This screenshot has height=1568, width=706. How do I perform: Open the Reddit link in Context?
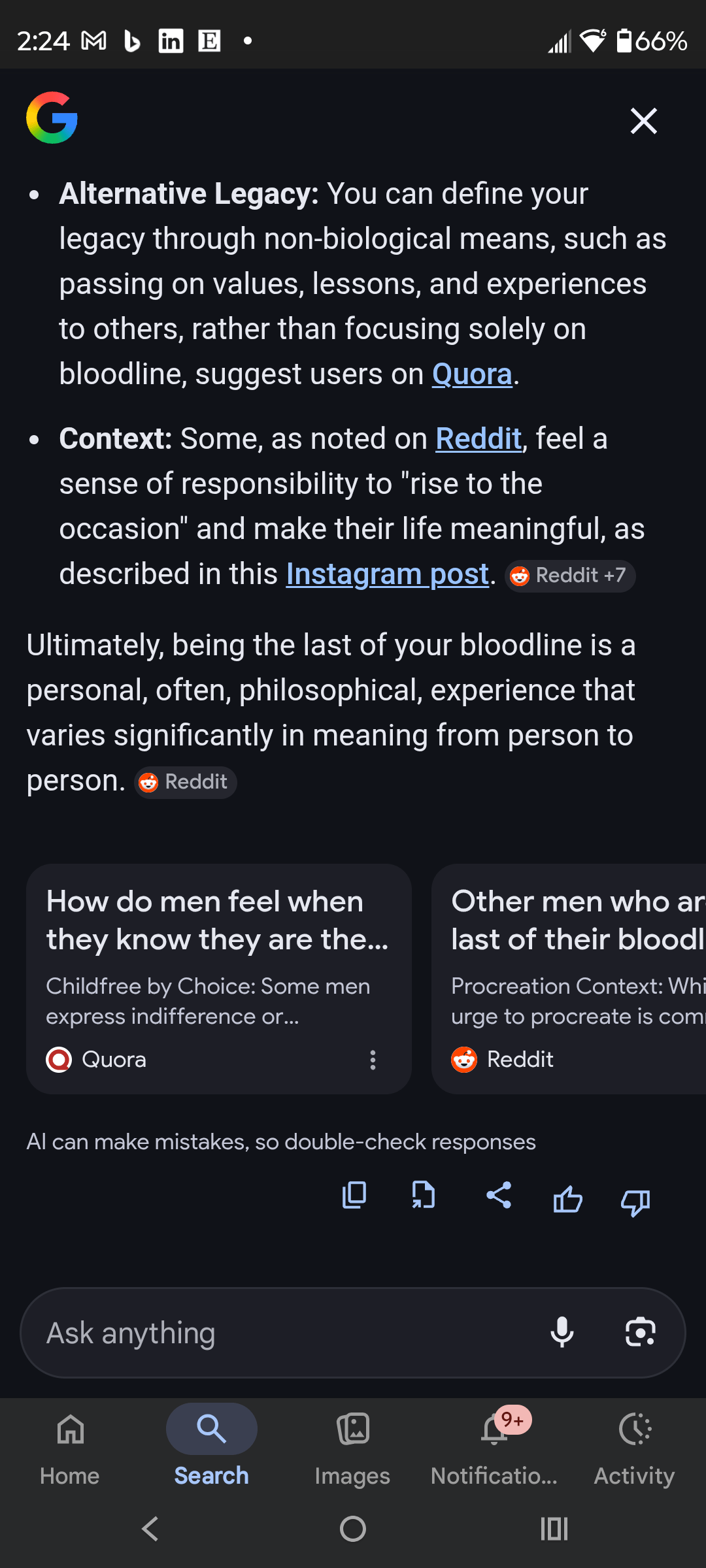click(478, 439)
